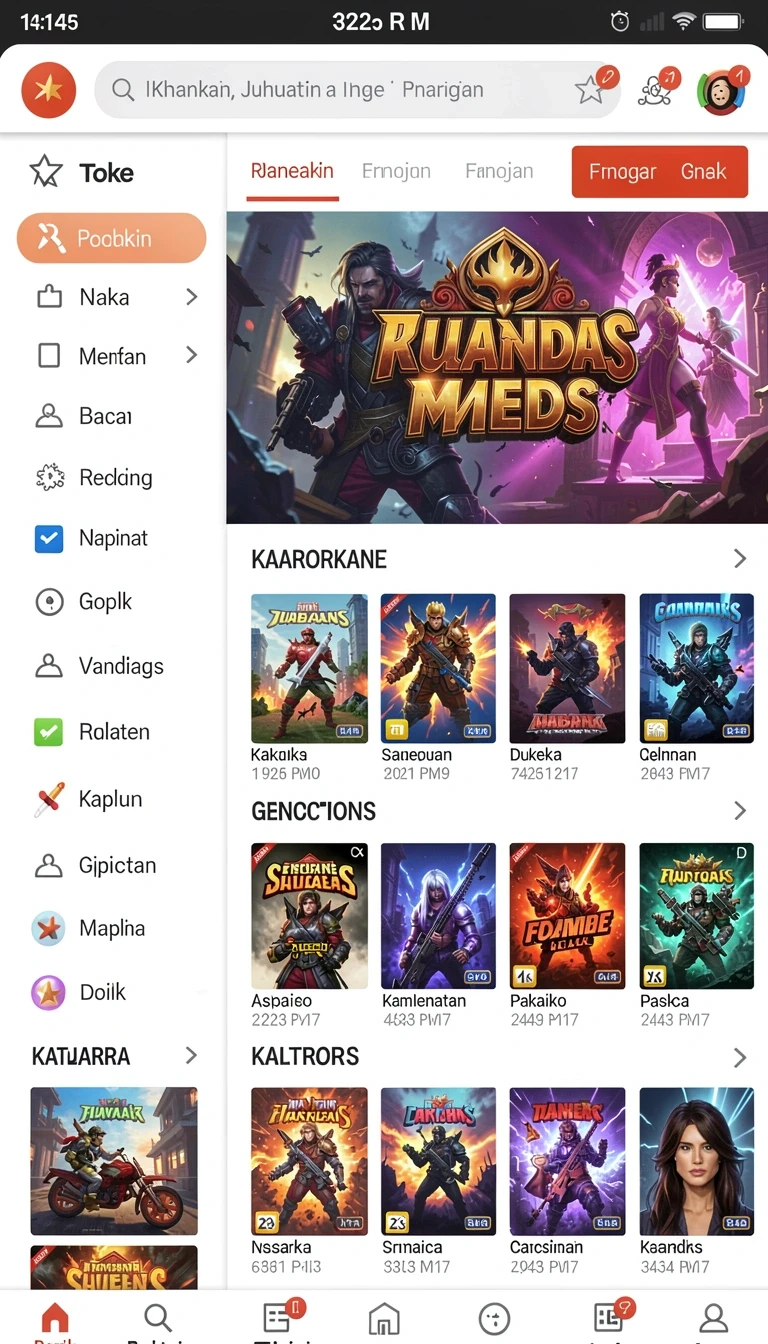The height and width of the screenshot is (1344, 768).
Task: Open the Pakaiko game card
Action: [x=567, y=935]
